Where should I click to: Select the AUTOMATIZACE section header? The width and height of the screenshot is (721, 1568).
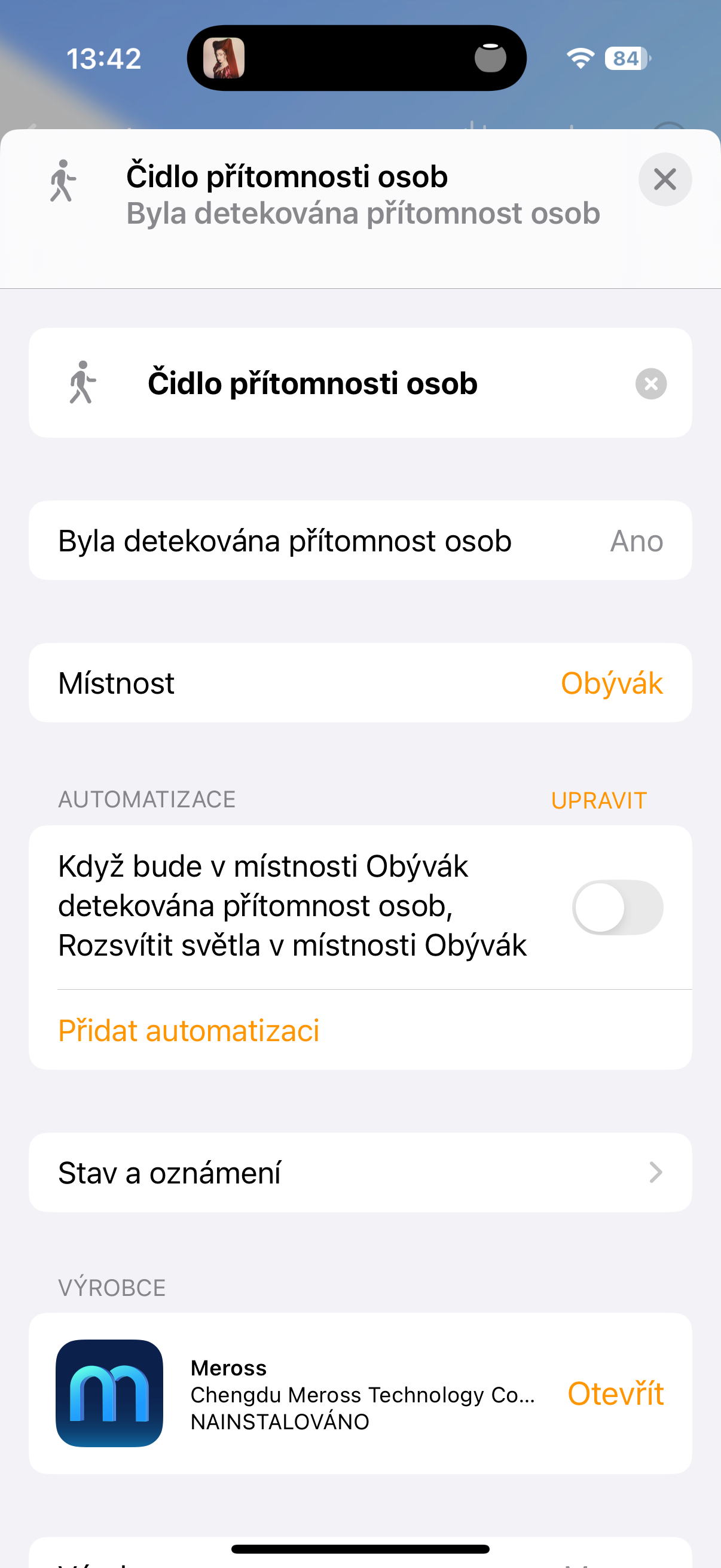[146, 799]
